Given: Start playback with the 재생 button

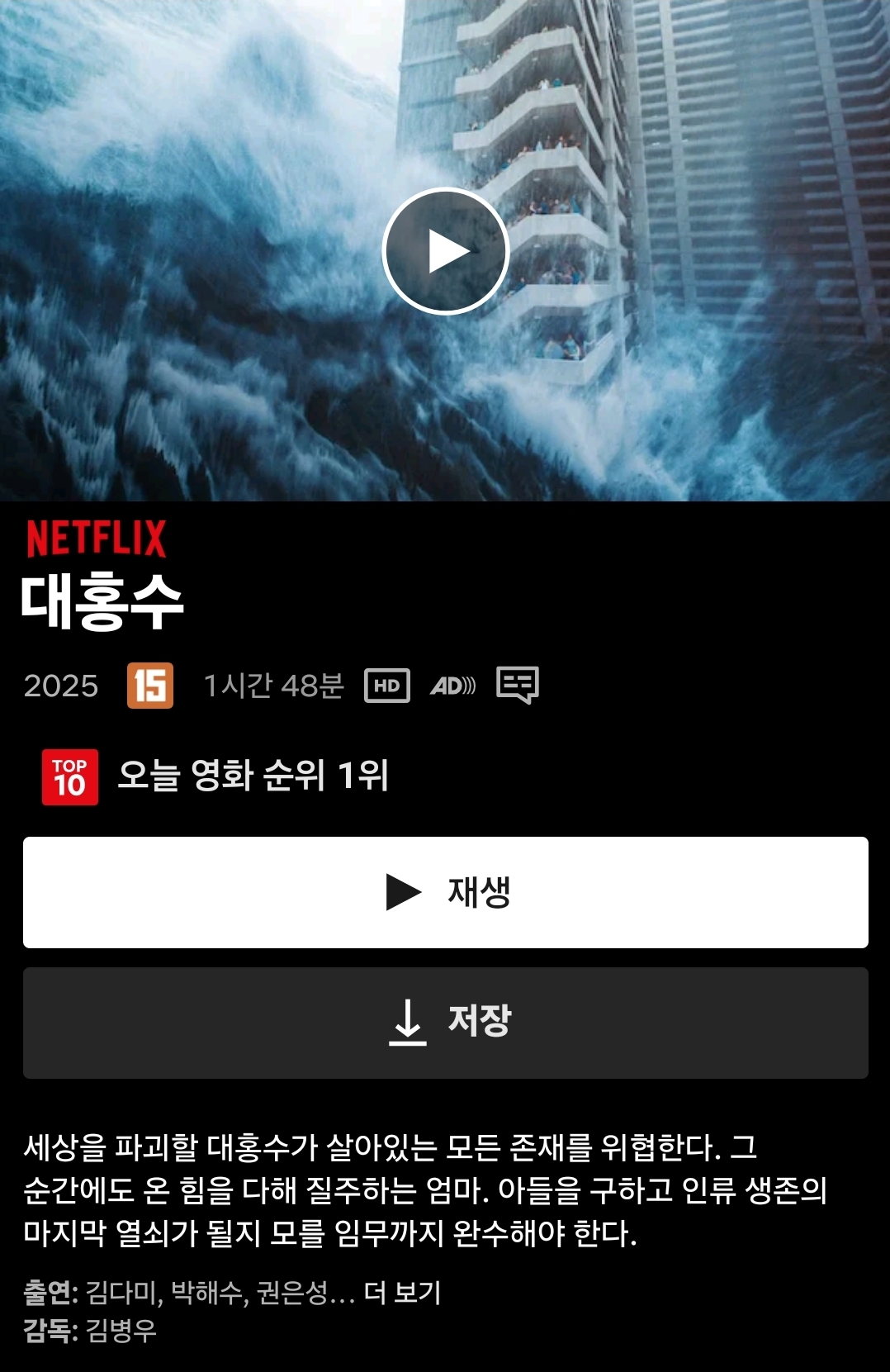Looking at the screenshot, I should click(446, 892).
